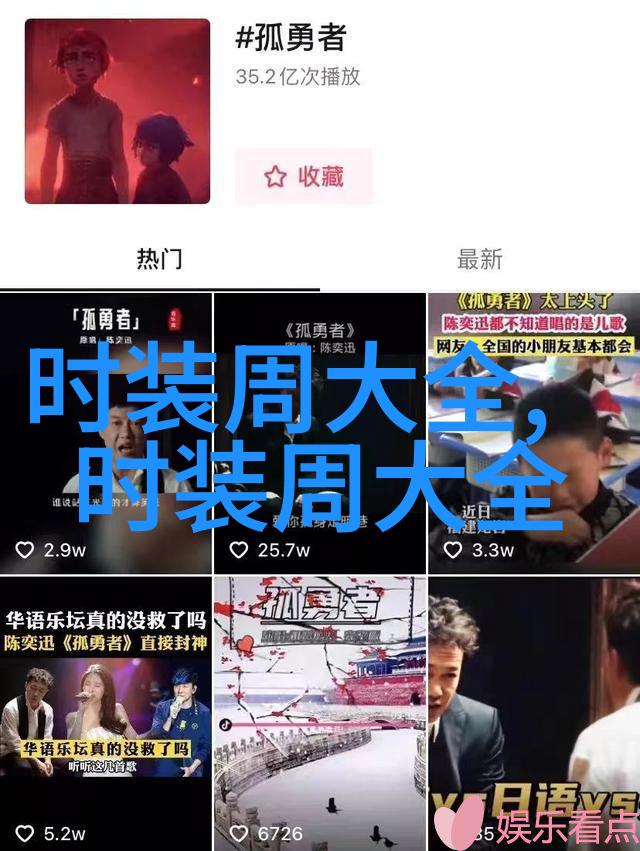640x851 pixels.
Task: Switch to the 热门 tab
Action: point(159,259)
